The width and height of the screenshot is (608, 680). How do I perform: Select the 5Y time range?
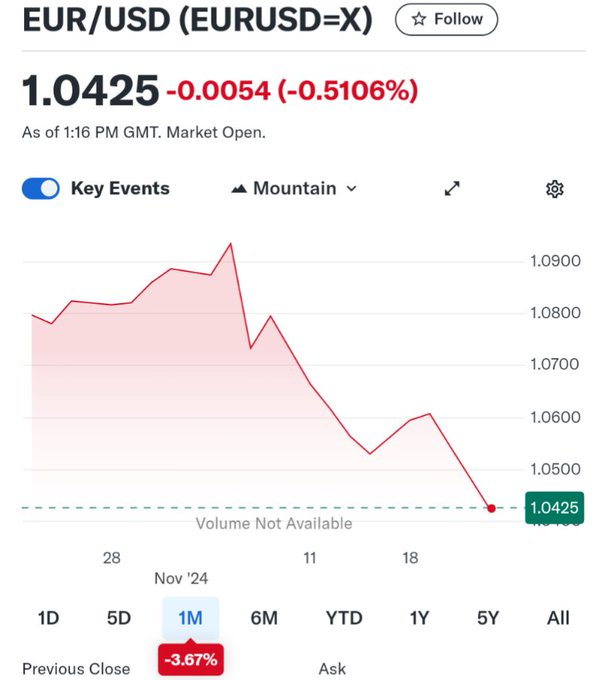[488, 618]
